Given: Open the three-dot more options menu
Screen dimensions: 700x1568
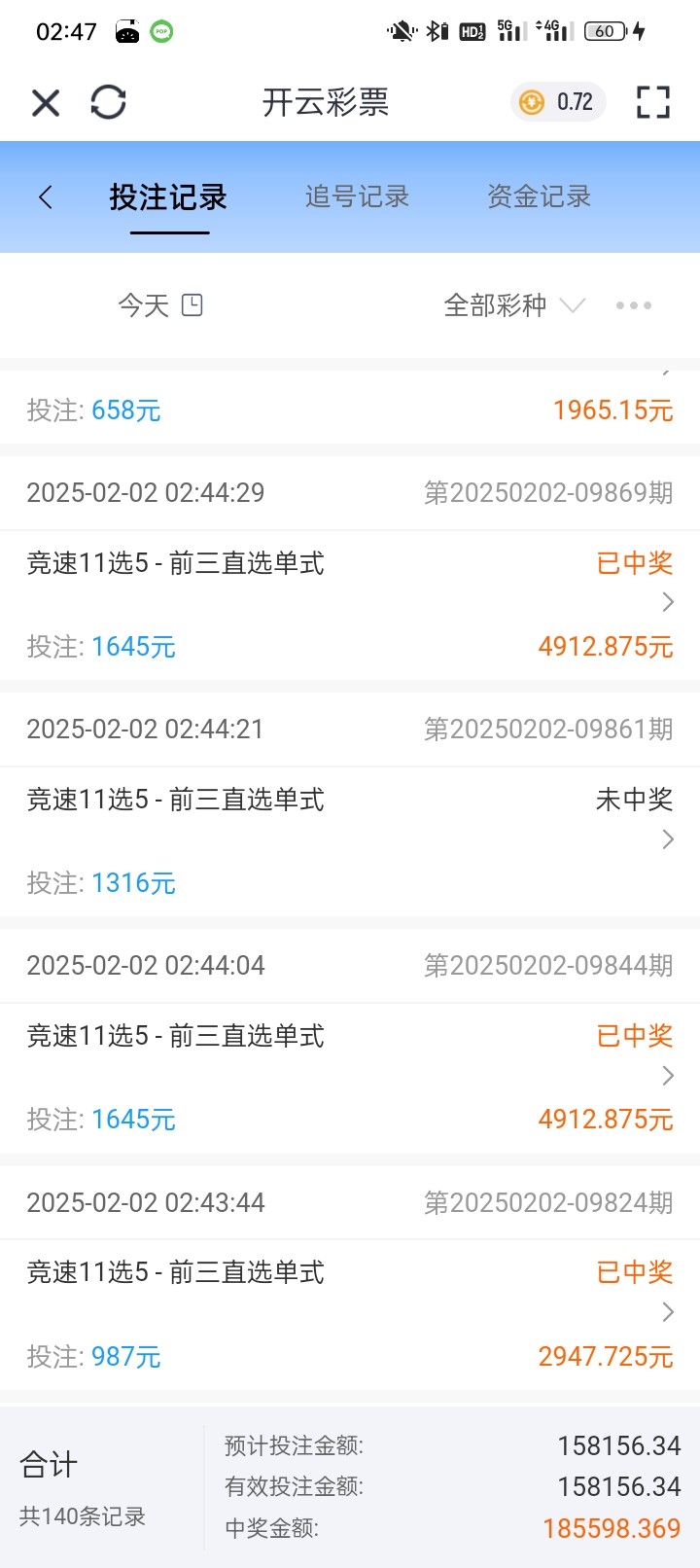Looking at the screenshot, I should pos(633,305).
